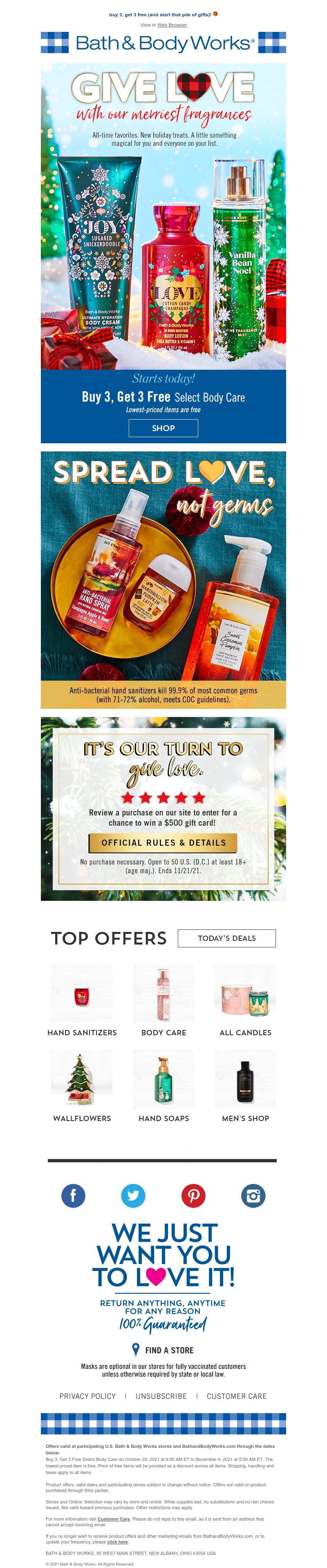Open Official Rules & Details
The width and height of the screenshot is (327, 1568).
[163, 842]
